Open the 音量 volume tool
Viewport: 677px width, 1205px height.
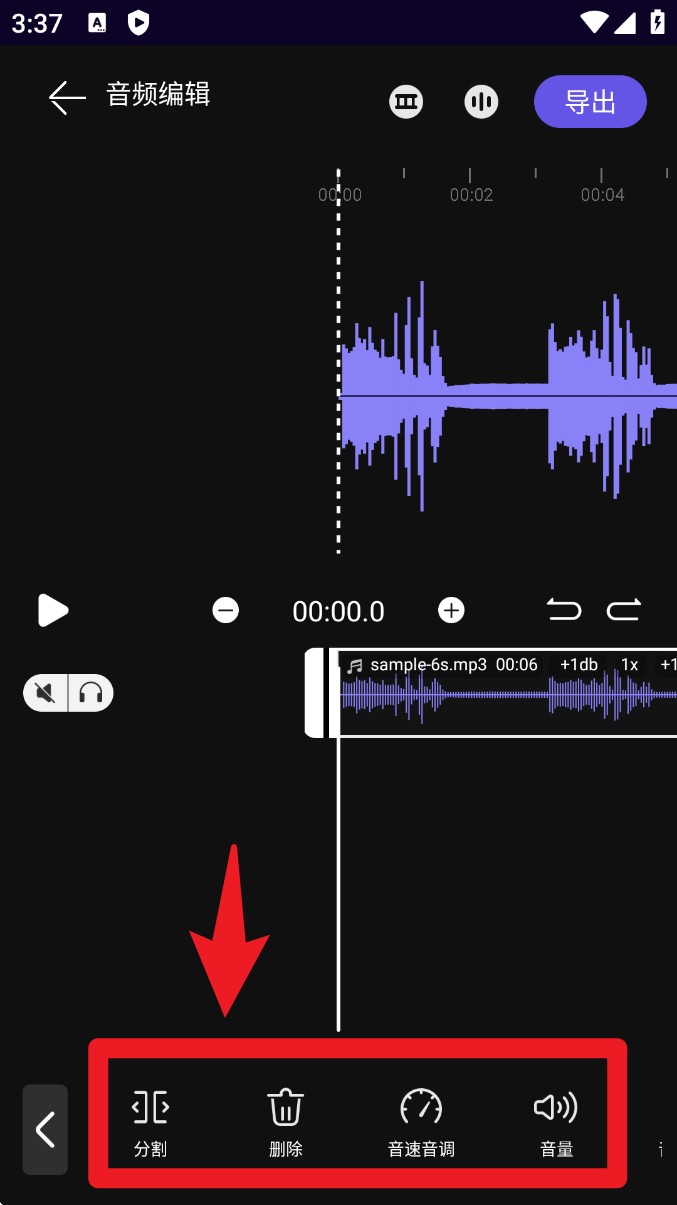(x=556, y=1123)
